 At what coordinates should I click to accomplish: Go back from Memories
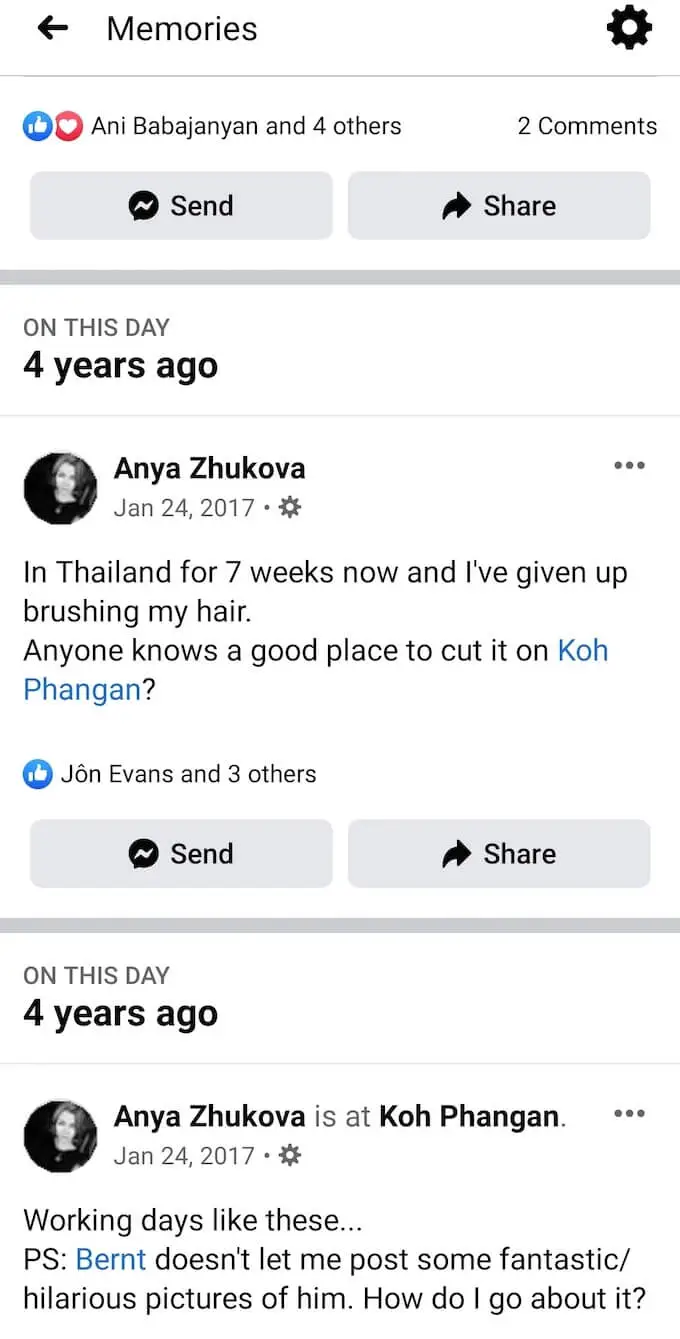pos(52,29)
